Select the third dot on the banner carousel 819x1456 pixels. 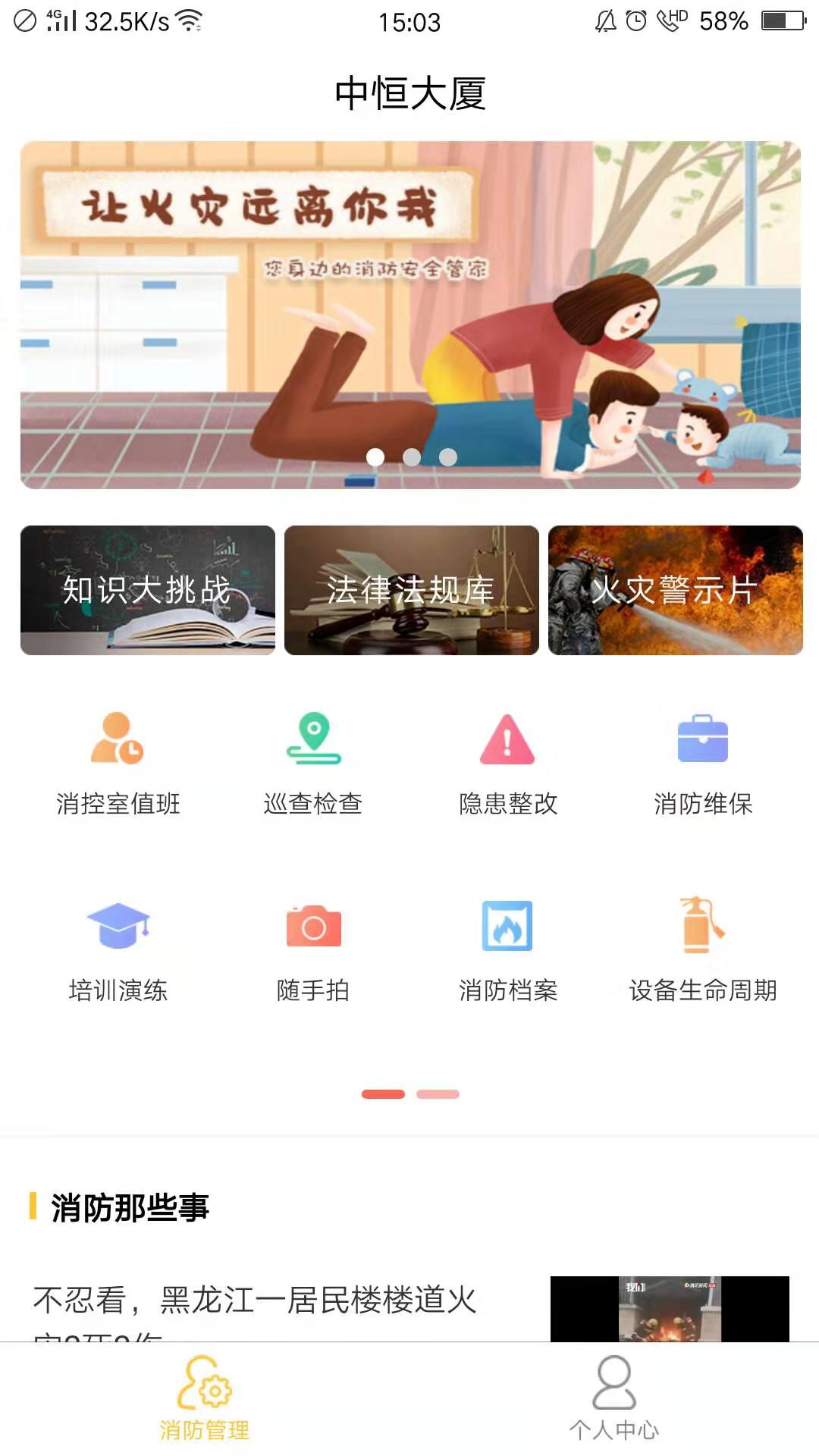[x=448, y=457]
